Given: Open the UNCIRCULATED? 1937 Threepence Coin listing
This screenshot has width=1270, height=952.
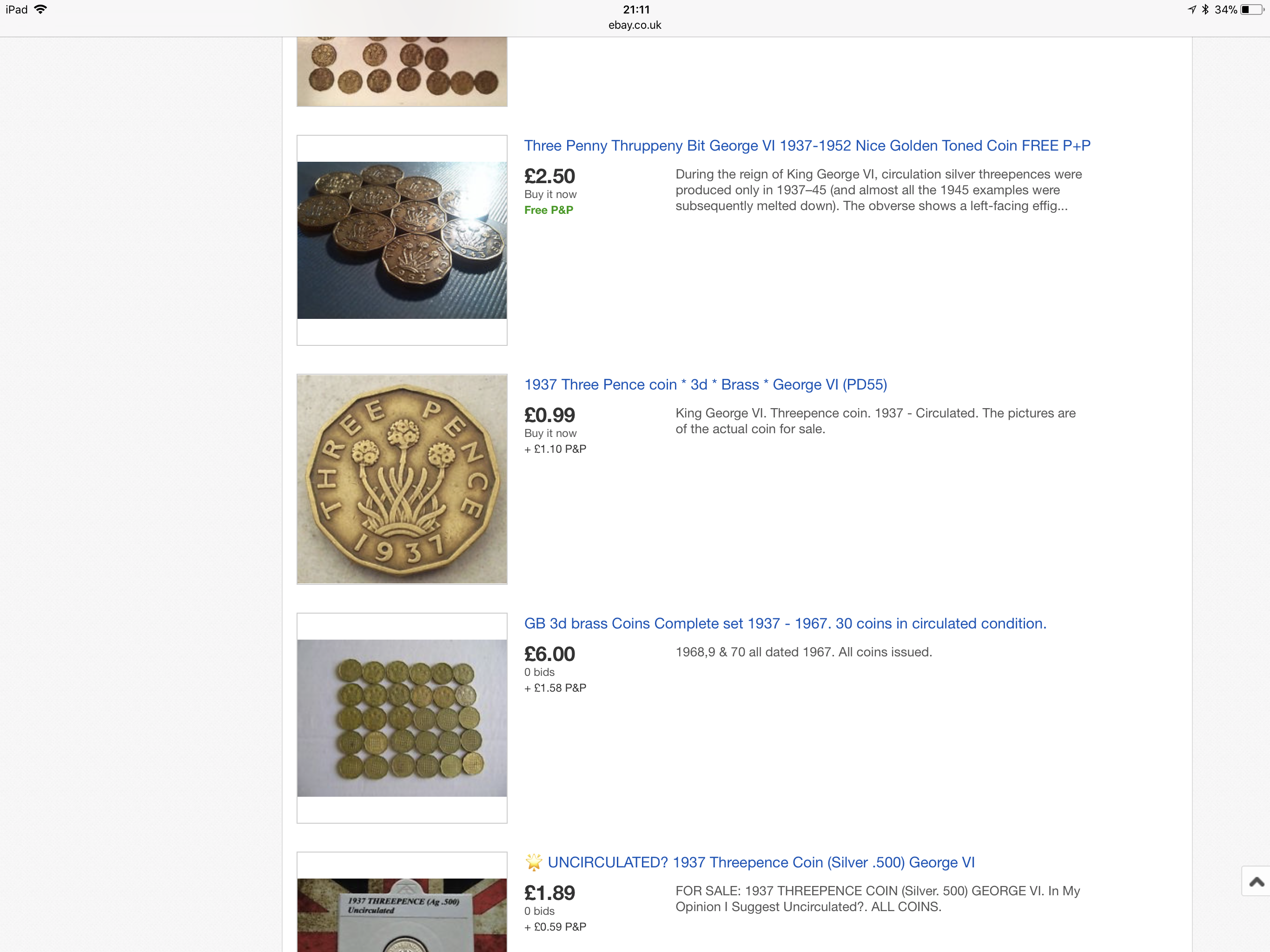Looking at the screenshot, I should (x=761, y=862).
